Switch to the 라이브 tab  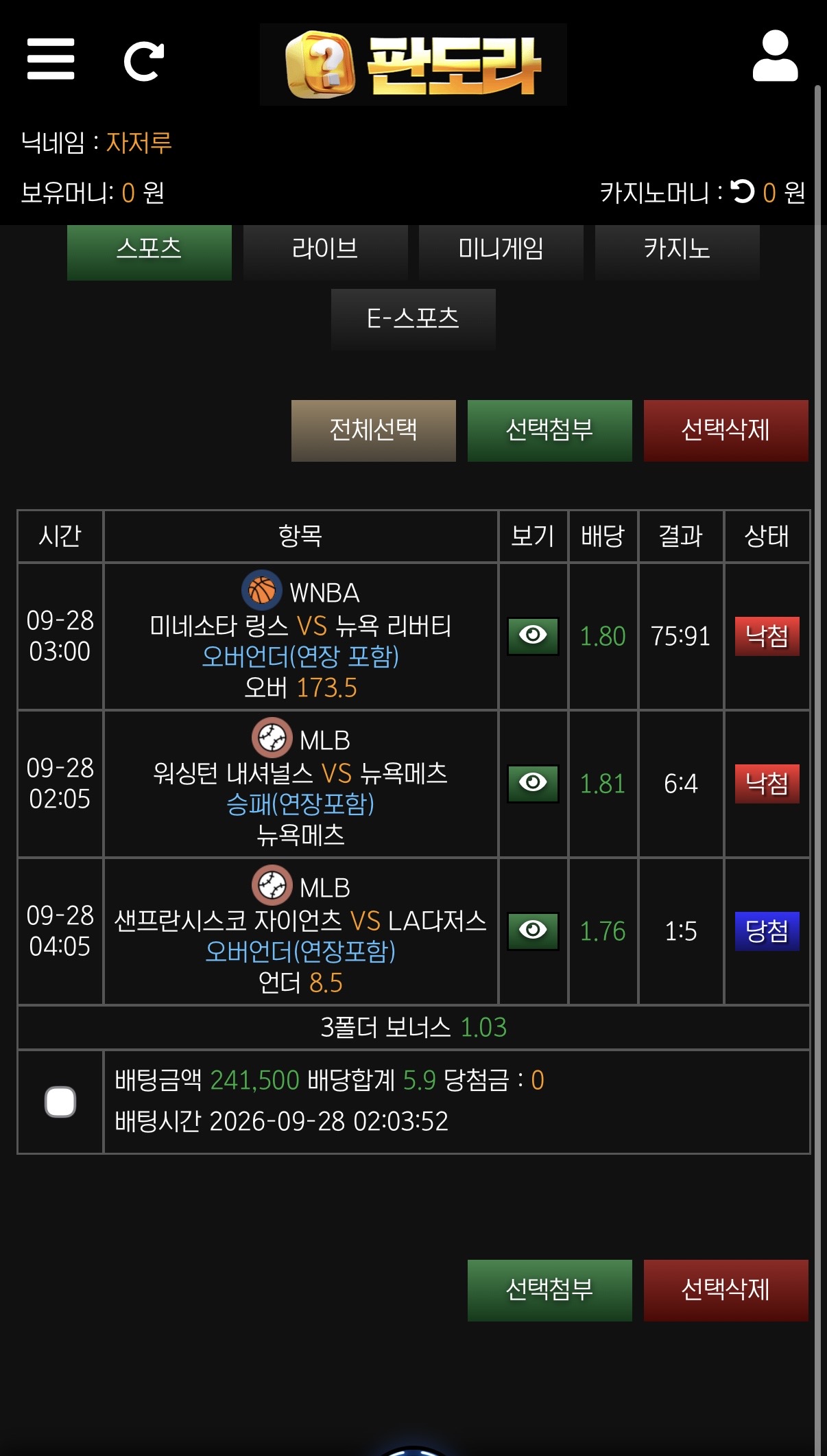coord(326,253)
